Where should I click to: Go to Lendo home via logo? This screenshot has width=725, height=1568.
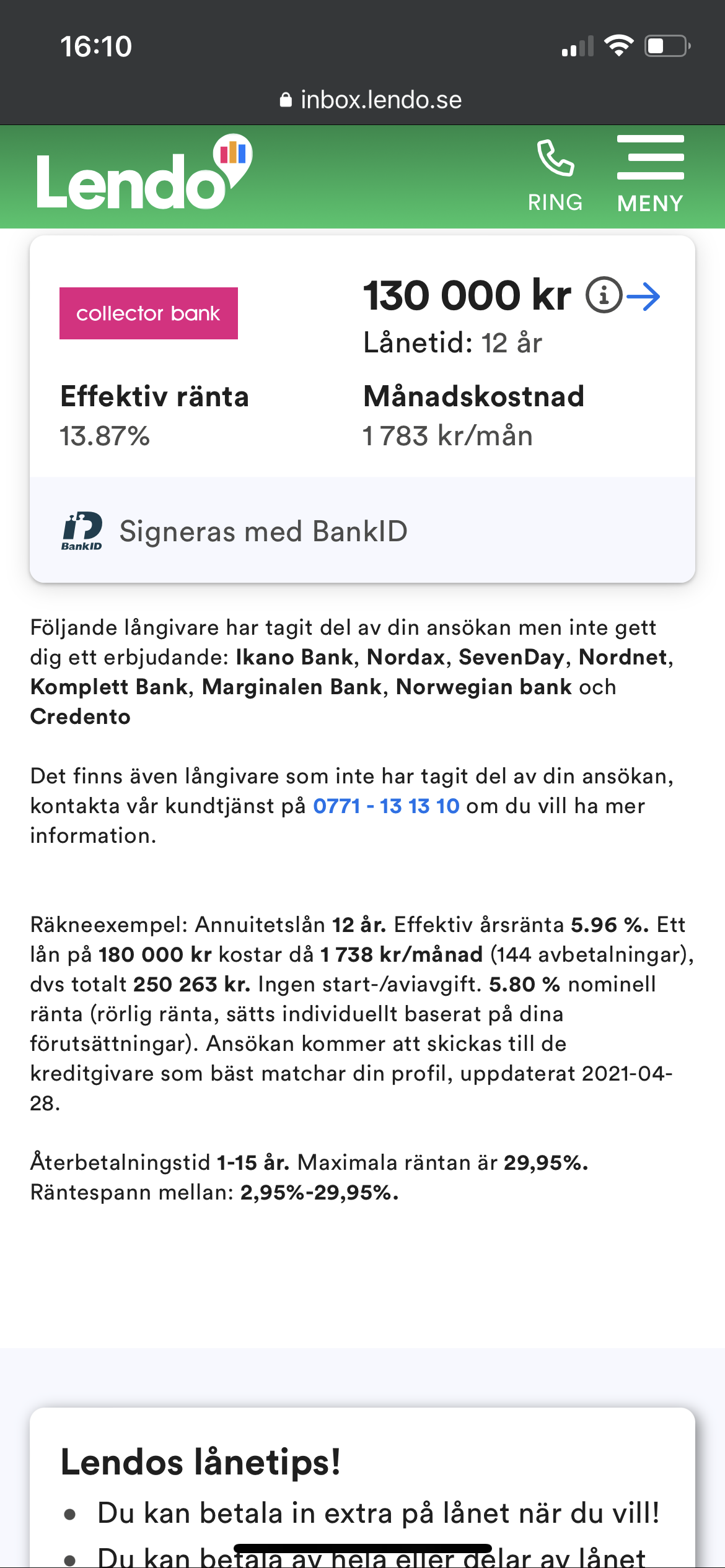[x=144, y=174]
